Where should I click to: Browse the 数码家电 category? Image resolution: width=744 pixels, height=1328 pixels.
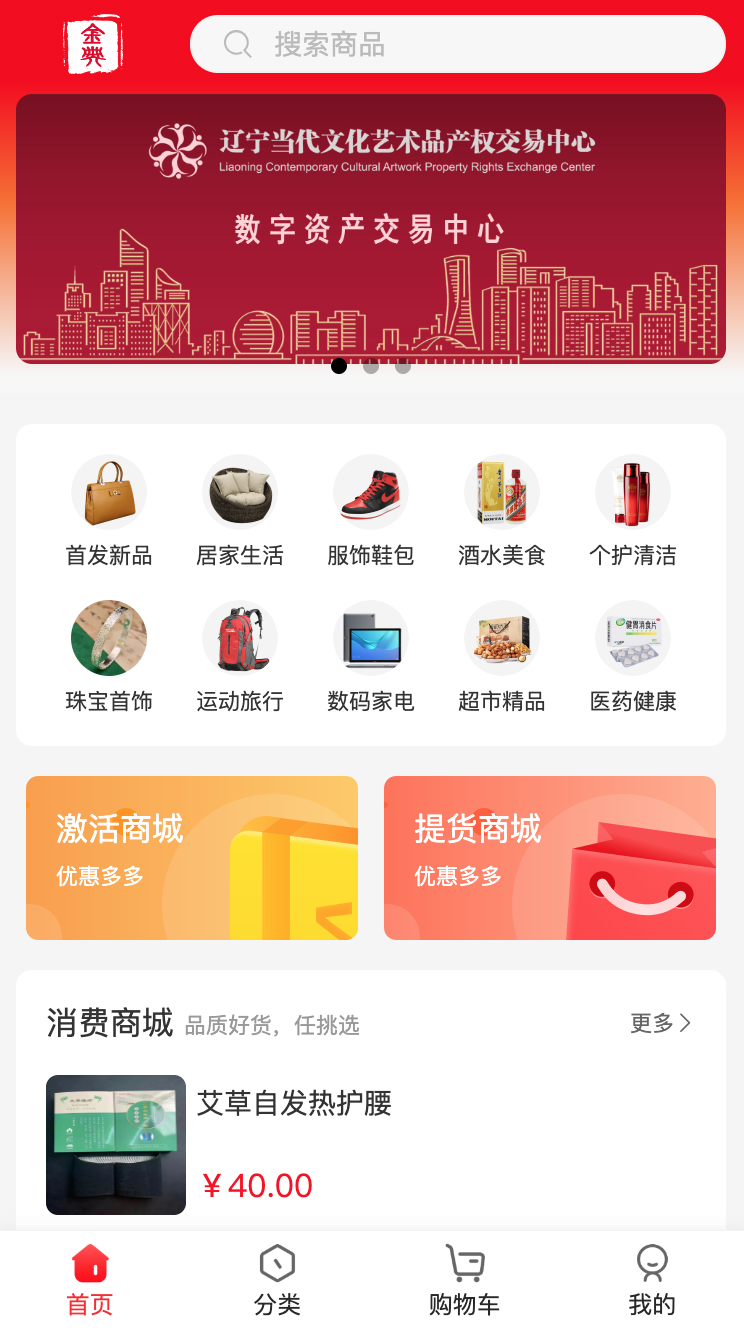coord(371,656)
